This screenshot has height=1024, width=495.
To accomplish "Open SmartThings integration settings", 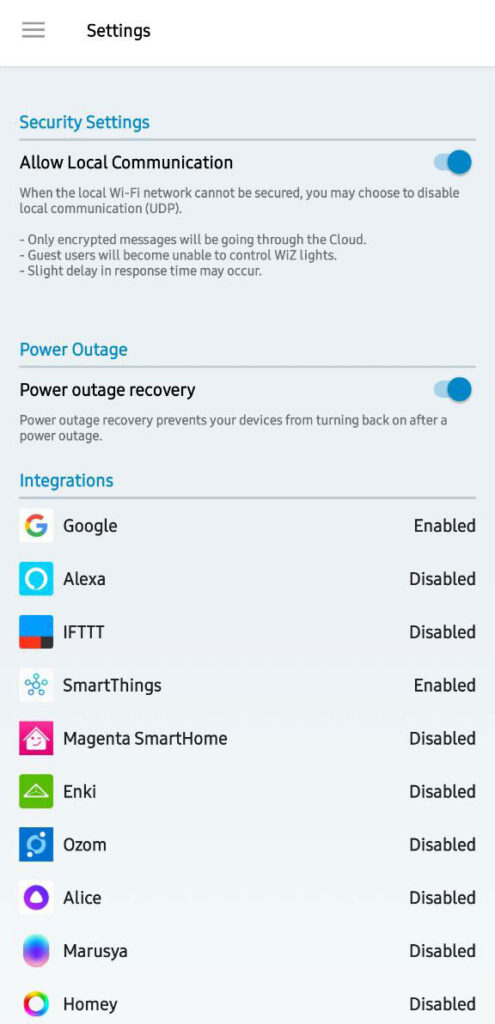I will 248,686.
